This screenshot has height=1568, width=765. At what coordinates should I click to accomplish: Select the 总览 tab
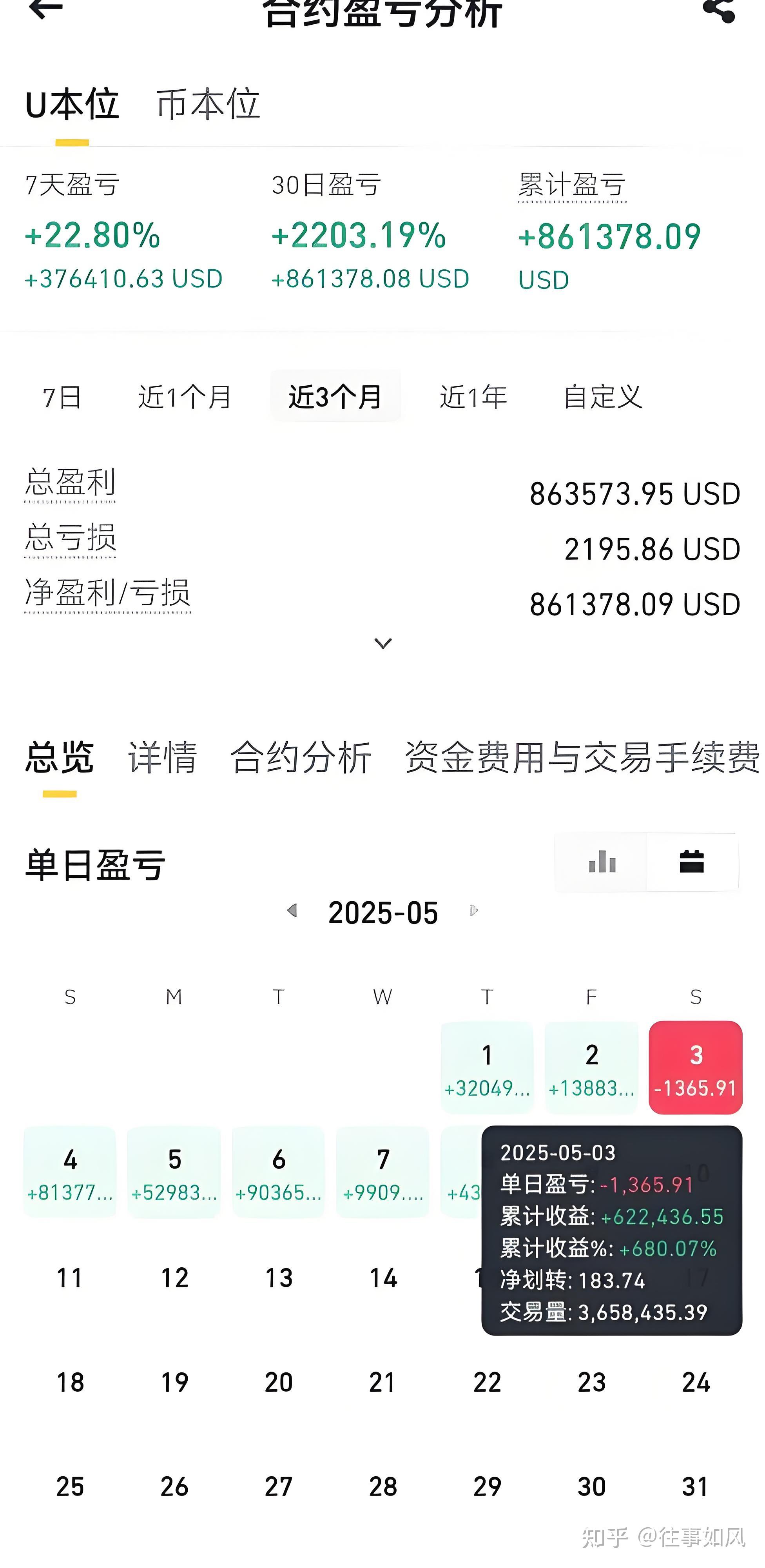click(x=58, y=758)
